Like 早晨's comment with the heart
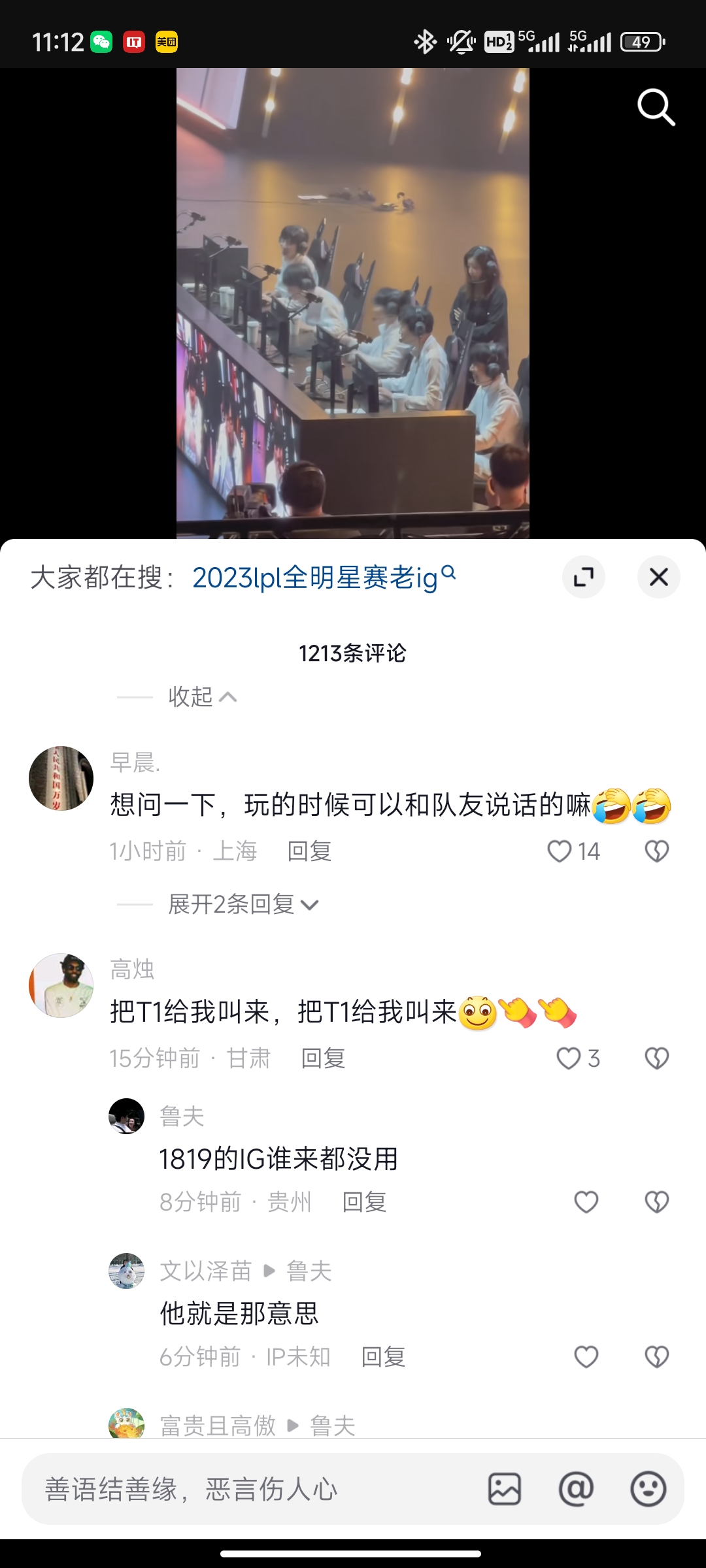The width and height of the screenshot is (706, 1568). point(558,851)
